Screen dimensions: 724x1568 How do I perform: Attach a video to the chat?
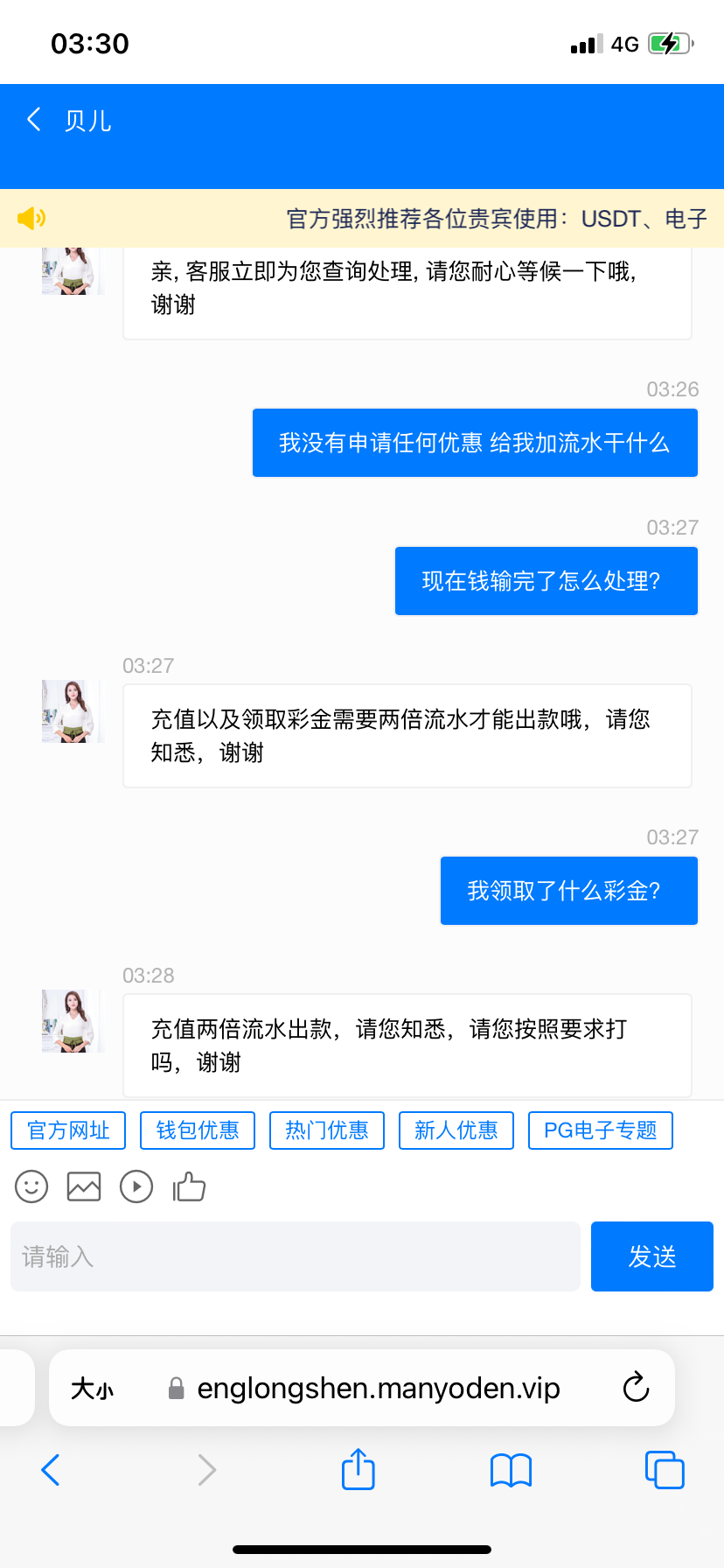click(x=136, y=1186)
